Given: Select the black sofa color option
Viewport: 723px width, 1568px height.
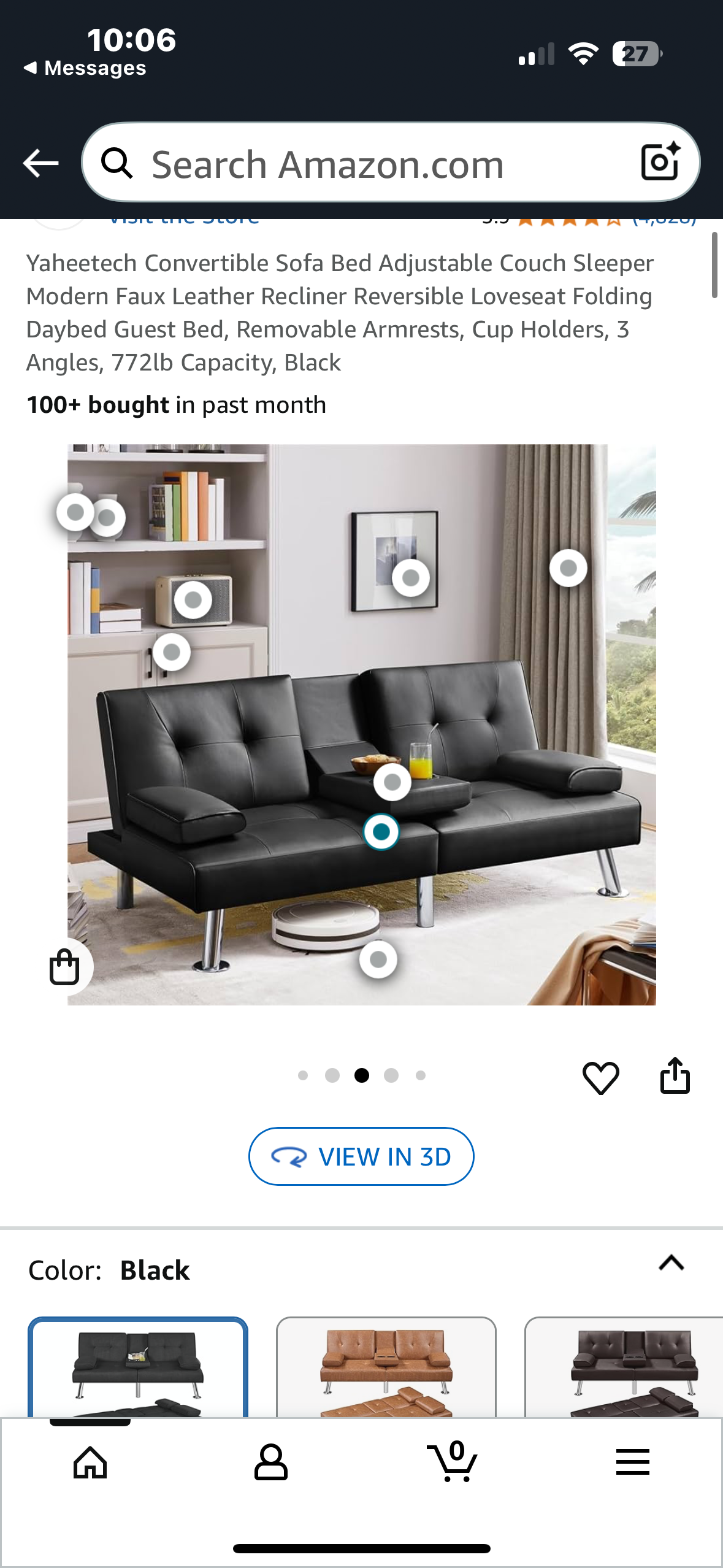Looking at the screenshot, I should [x=138, y=1367].
